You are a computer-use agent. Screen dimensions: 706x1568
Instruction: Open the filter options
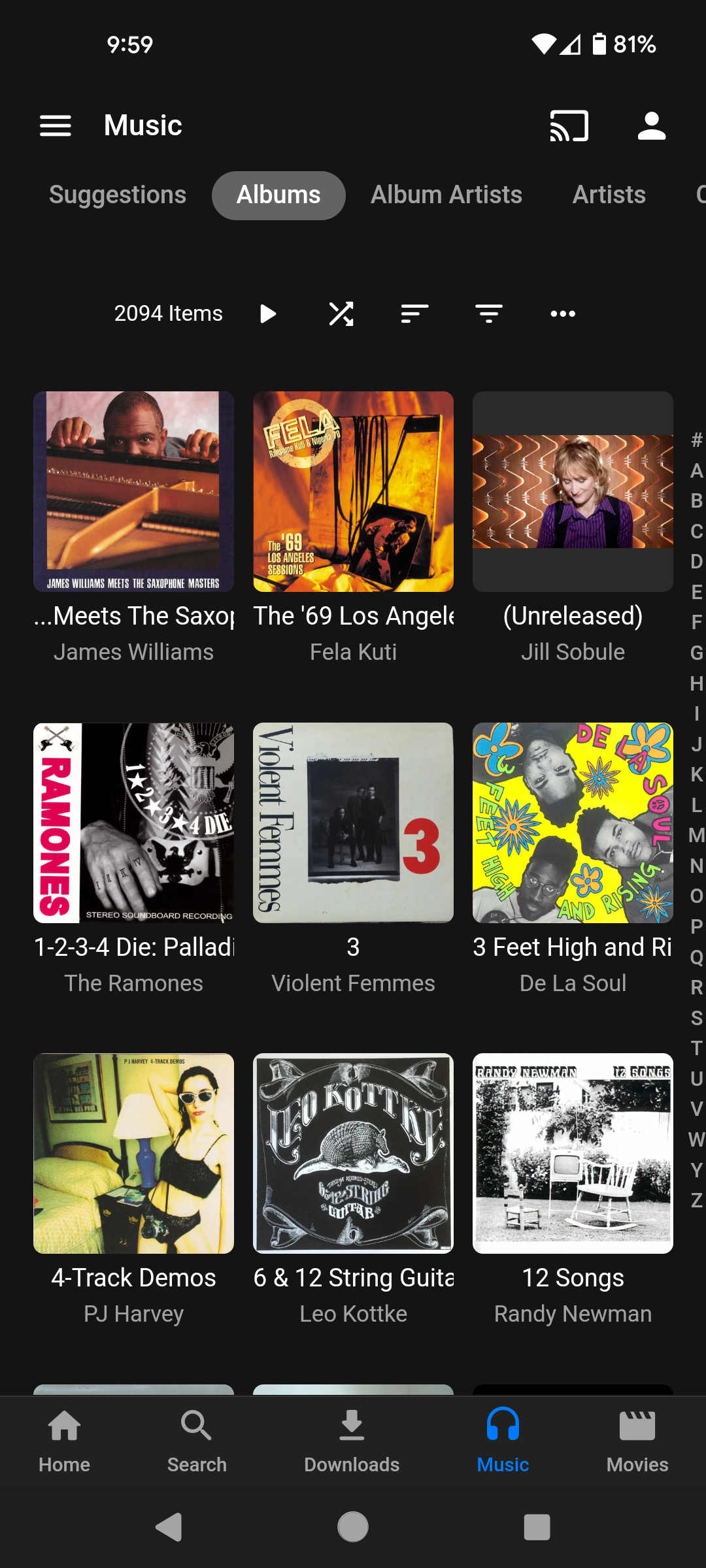coord(489,314)
